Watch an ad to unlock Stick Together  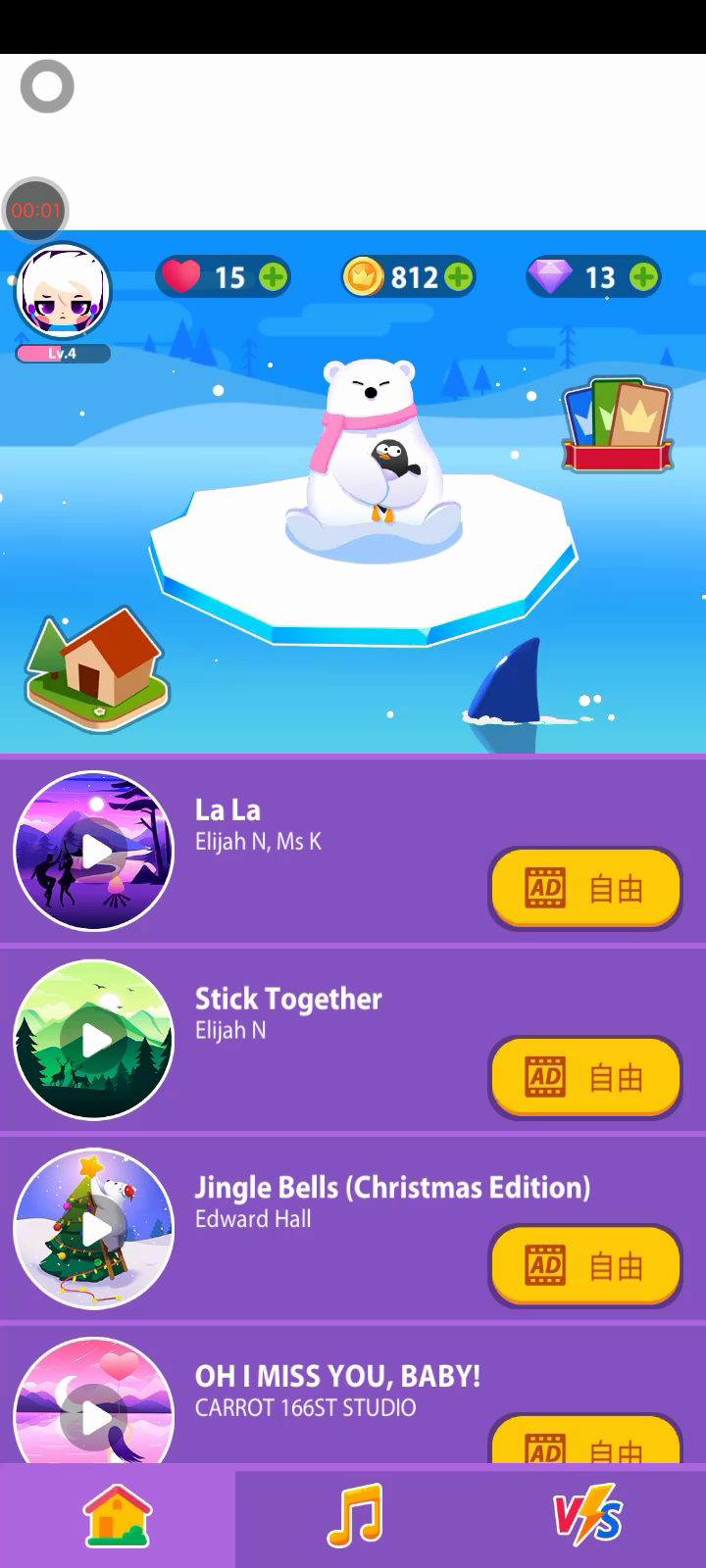(x=585, y=1077)
